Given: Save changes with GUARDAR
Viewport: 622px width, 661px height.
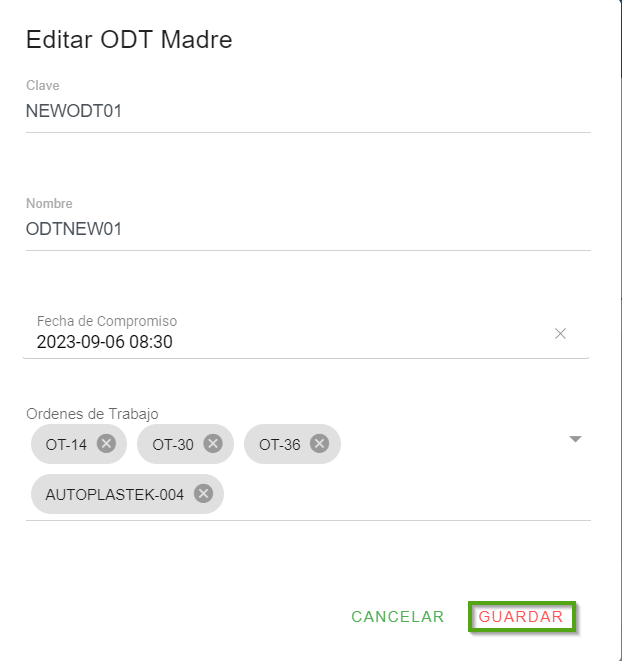Looking at the screenshot, I should (x=521, y=617).
